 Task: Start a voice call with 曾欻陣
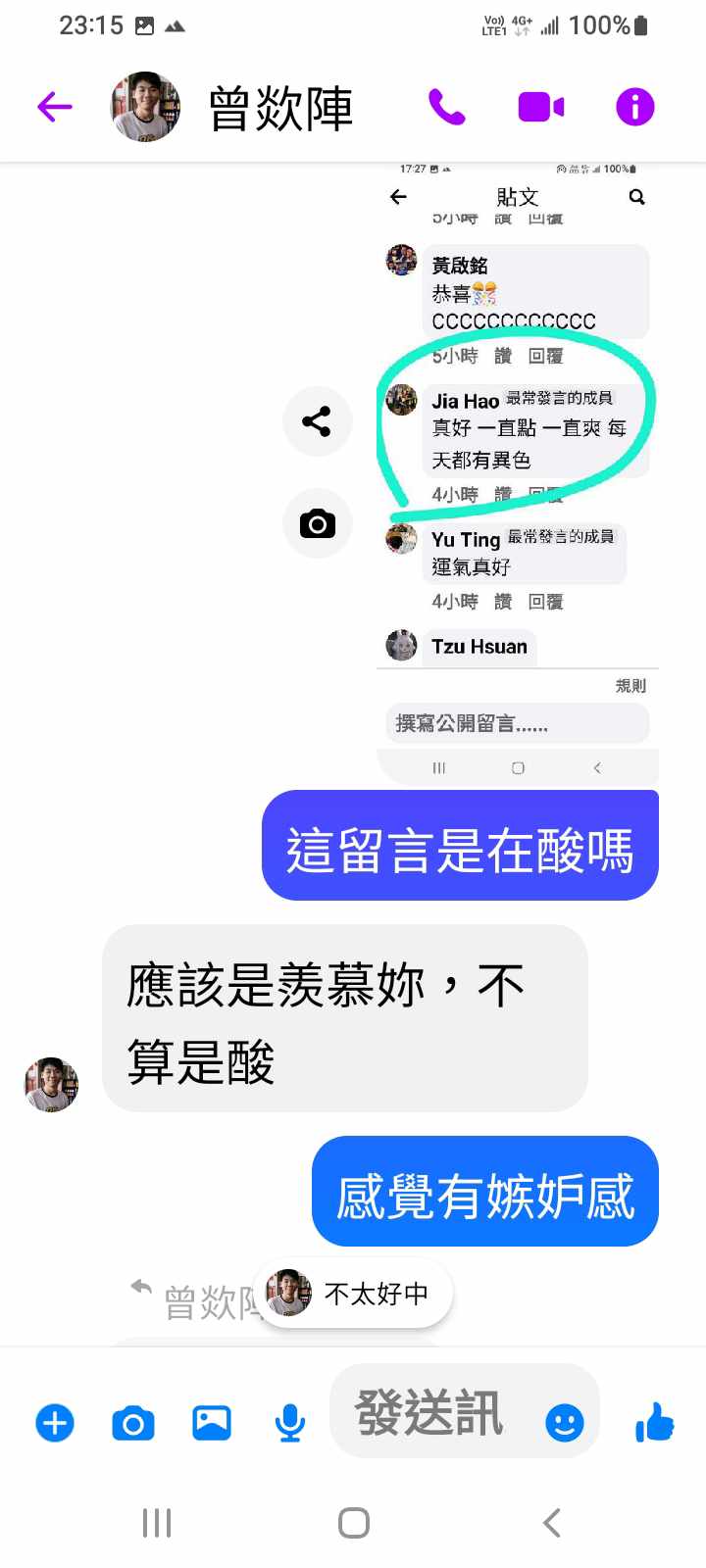446,107
